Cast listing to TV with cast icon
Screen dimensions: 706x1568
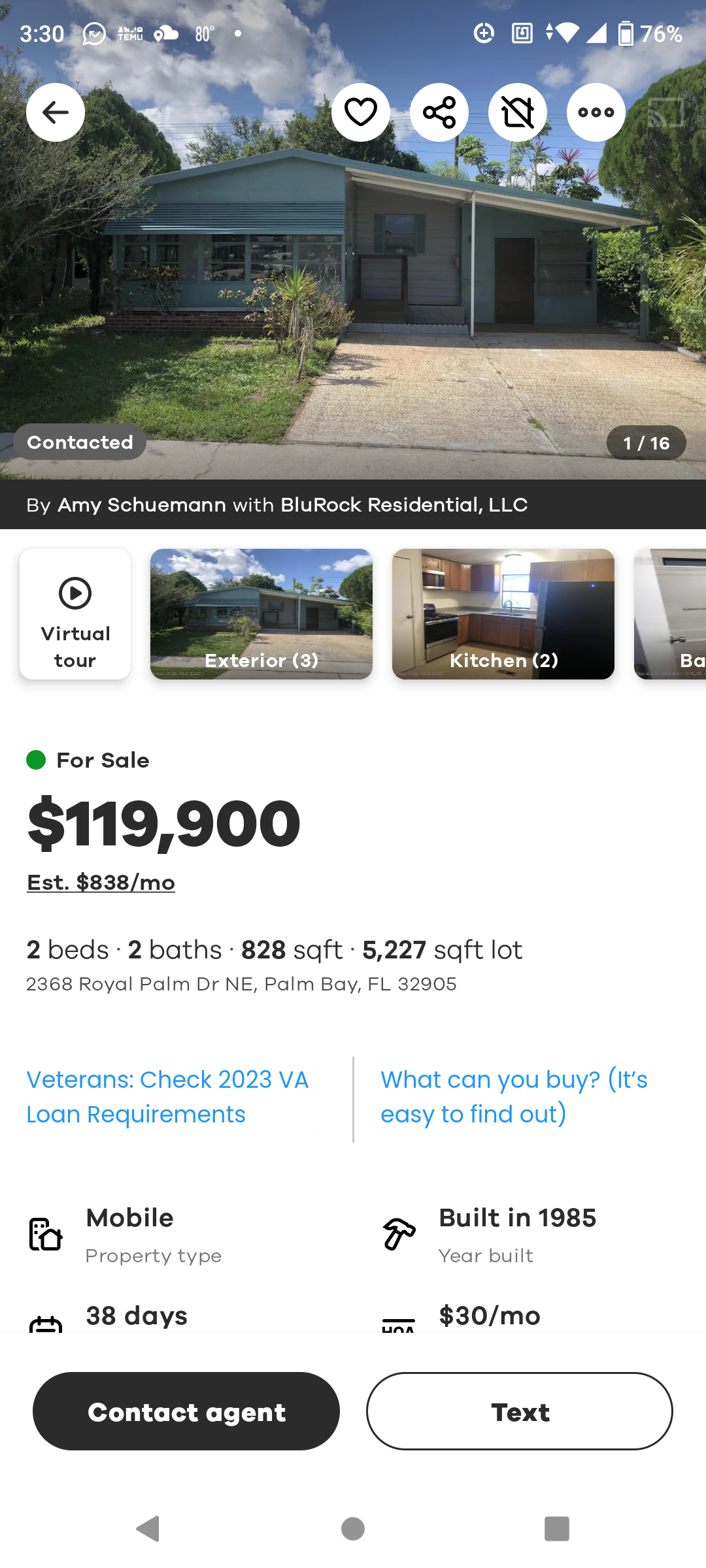point(667,112)
